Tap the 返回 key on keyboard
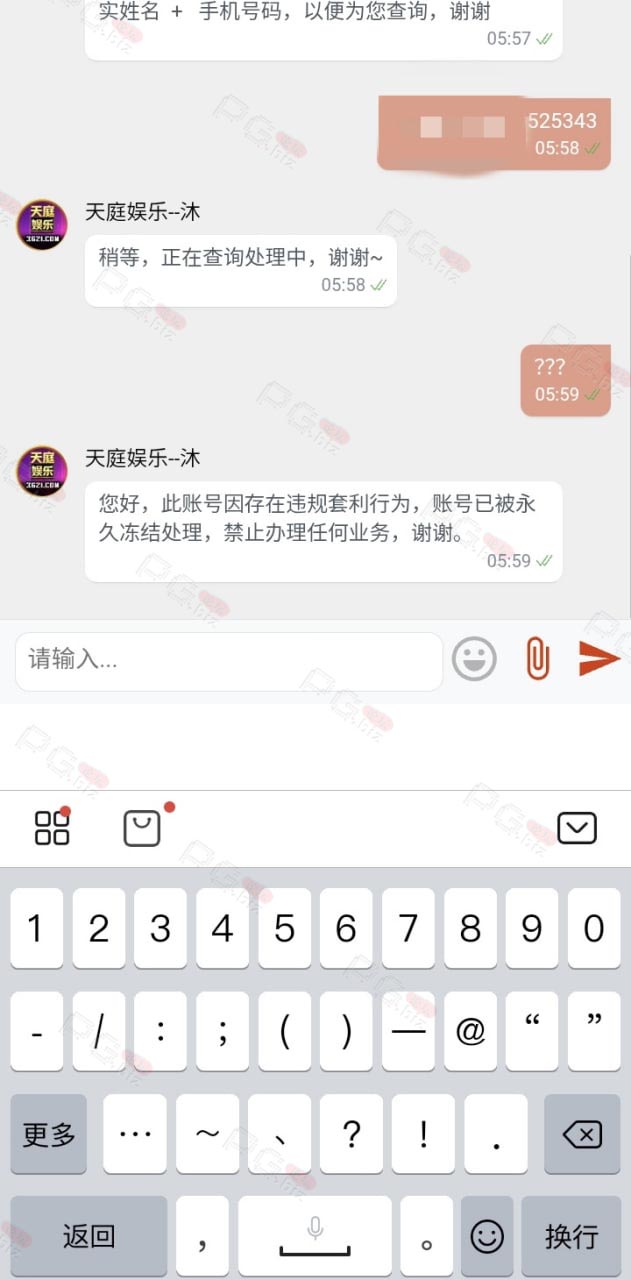Image resolution: width=631 pixels, height=1280 pixels. (89, 1236)
